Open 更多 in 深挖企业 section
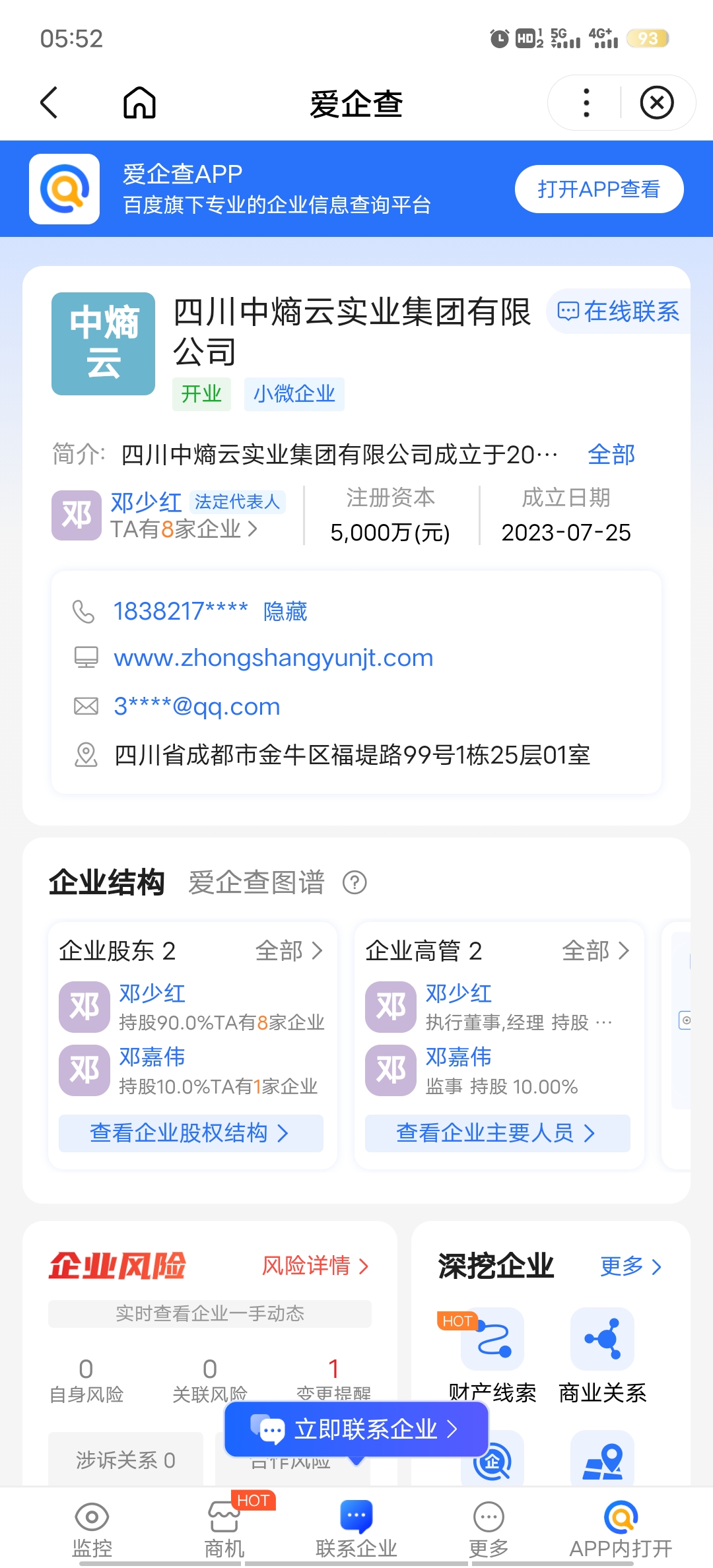 (x=630, y=1266)
